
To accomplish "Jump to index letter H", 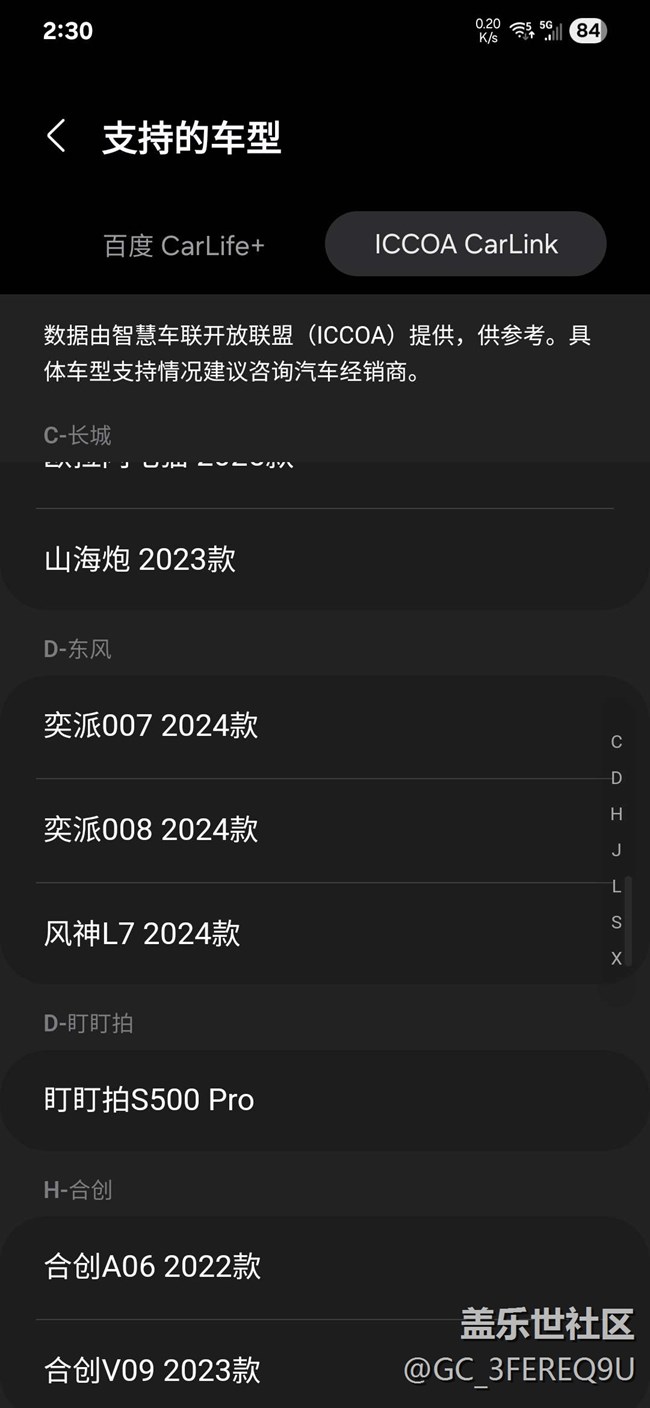I will (x=616, y=814).
